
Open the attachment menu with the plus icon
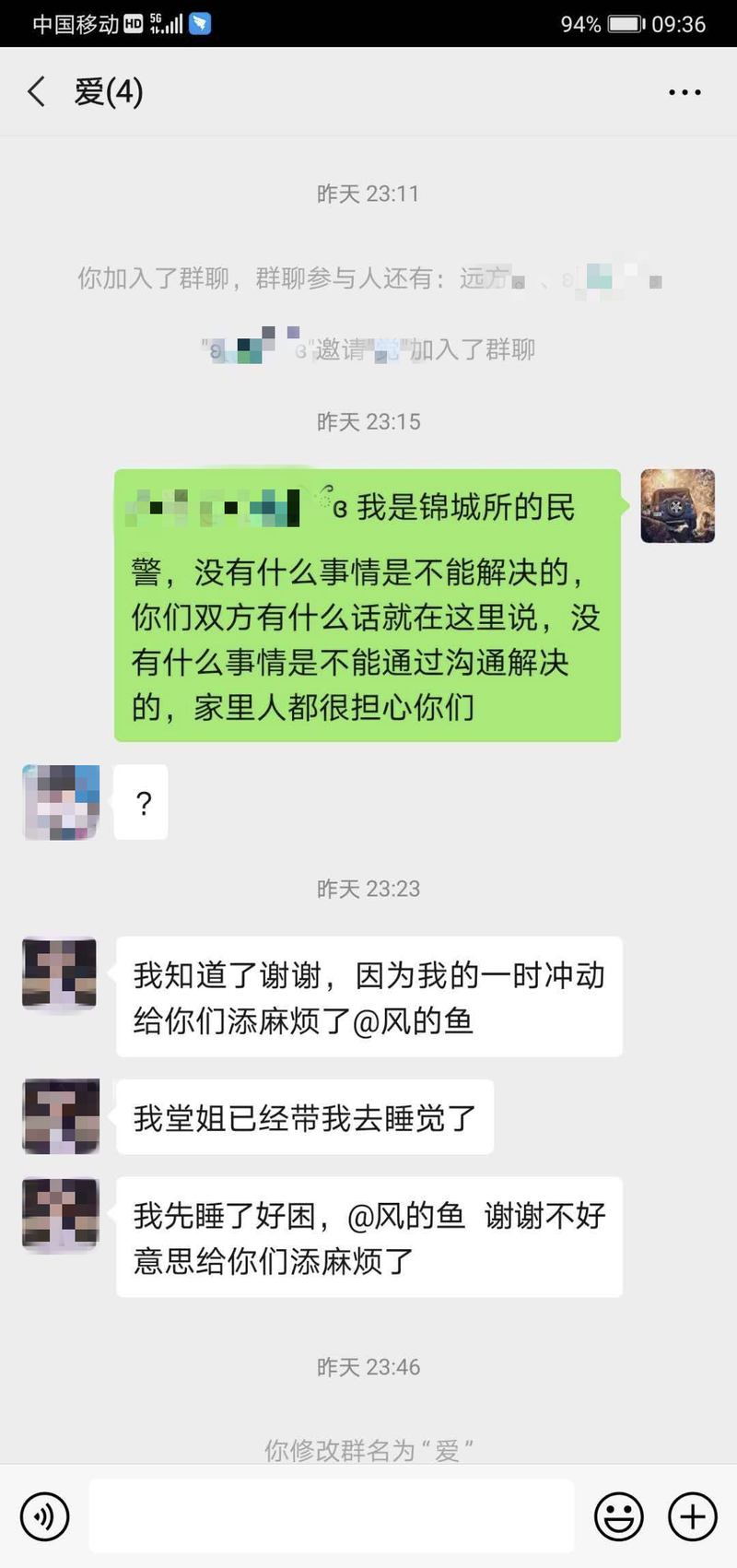pos(693,1515)
